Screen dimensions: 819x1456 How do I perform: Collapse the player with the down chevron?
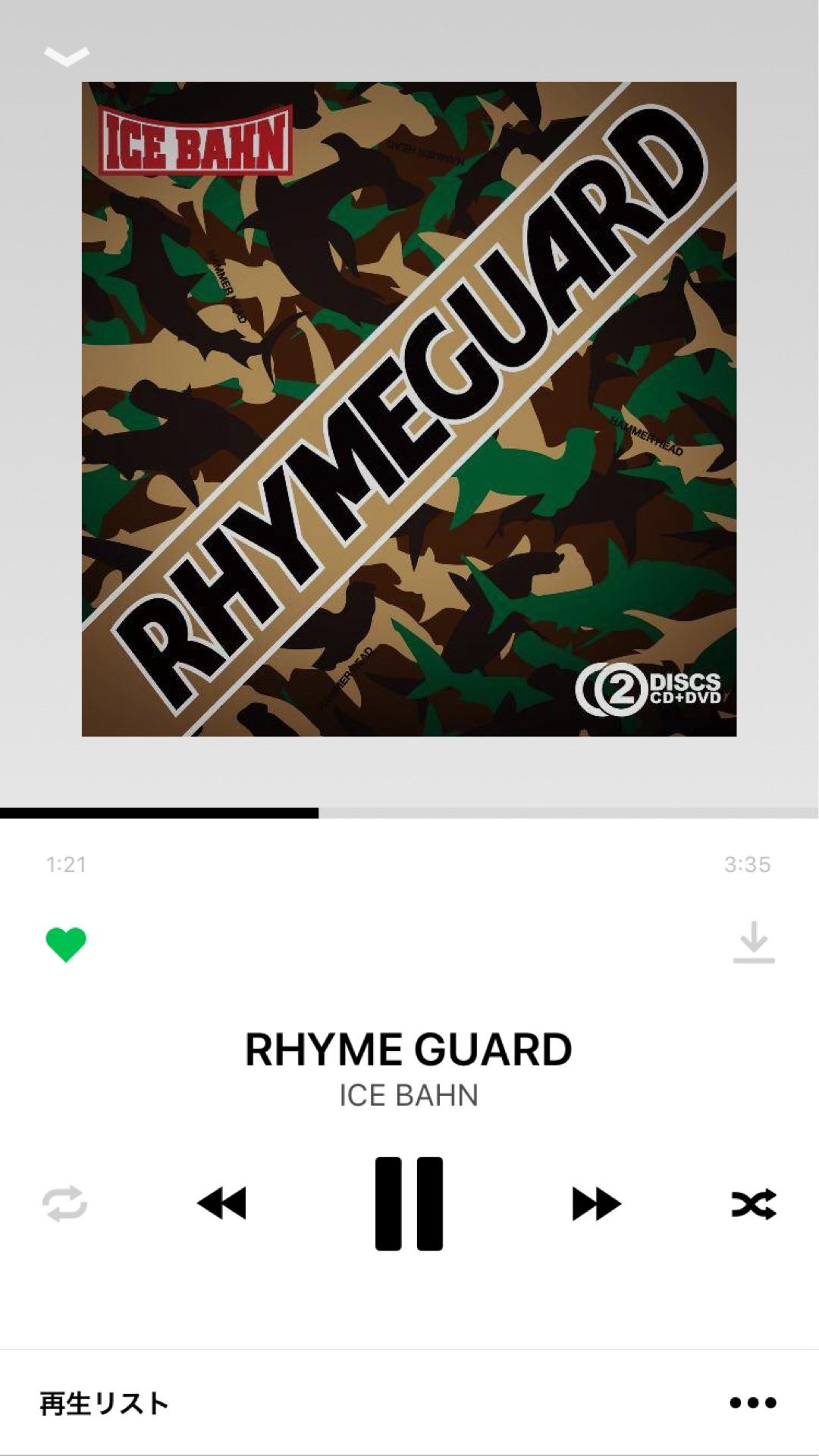tap(67, 56)
